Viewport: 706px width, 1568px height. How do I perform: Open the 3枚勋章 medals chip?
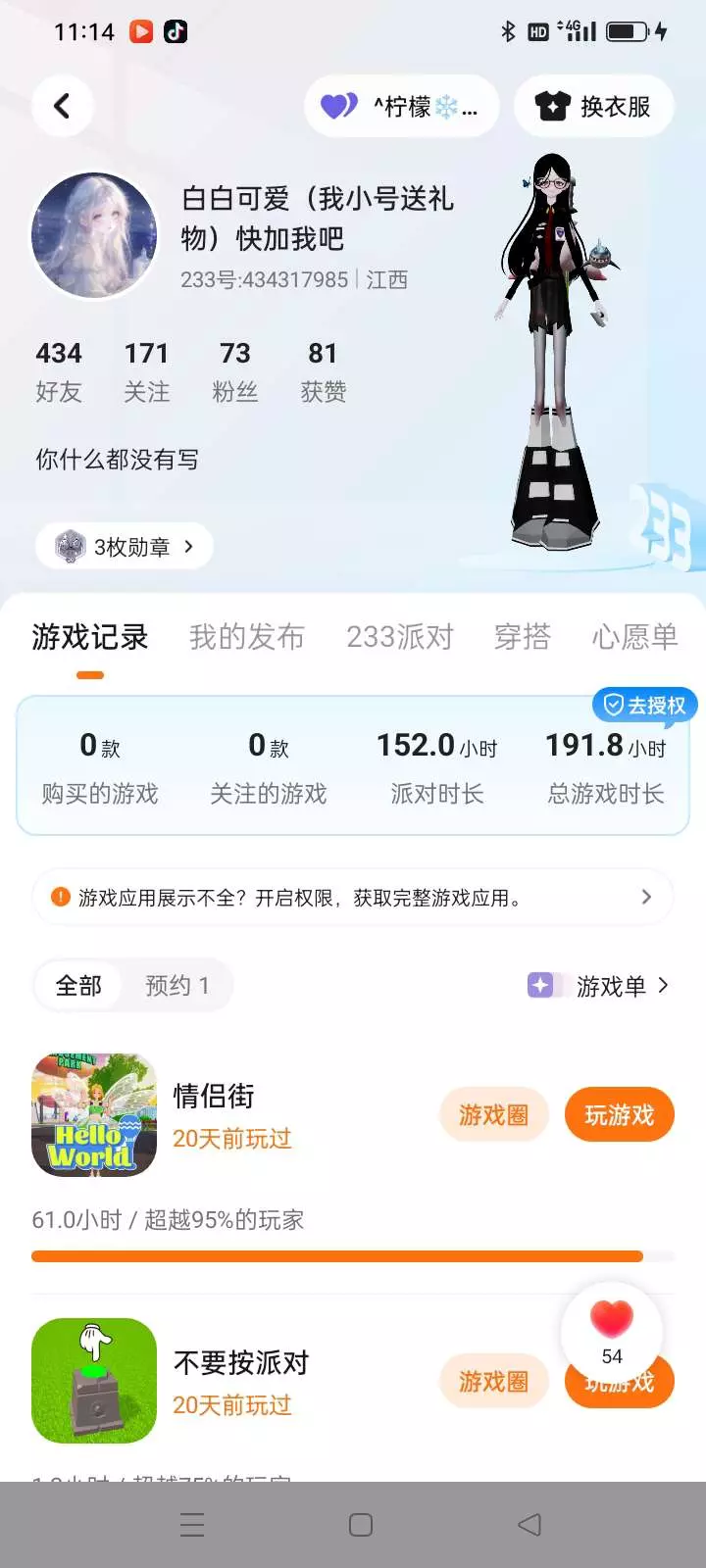[x=125, y=546]
